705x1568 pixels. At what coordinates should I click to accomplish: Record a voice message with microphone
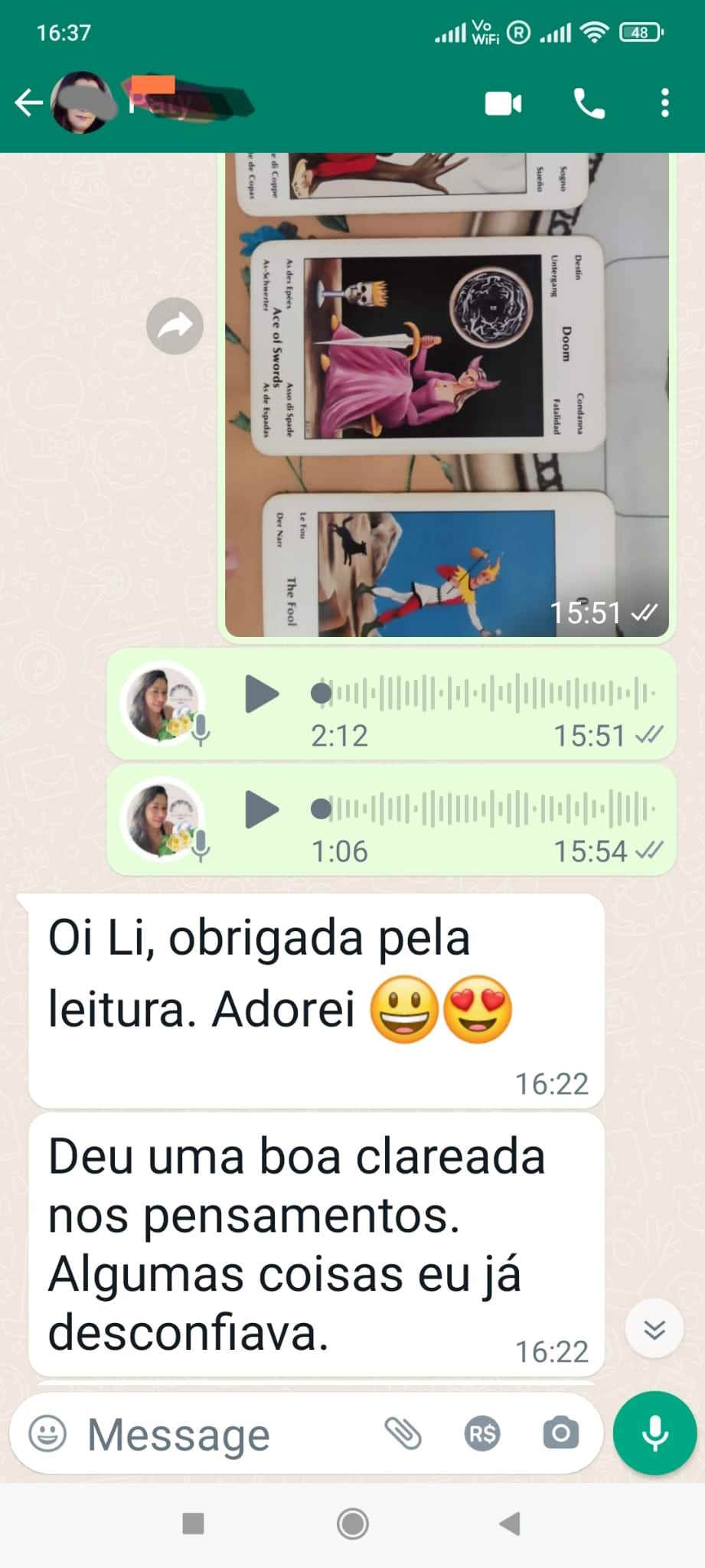[654, 1433]
